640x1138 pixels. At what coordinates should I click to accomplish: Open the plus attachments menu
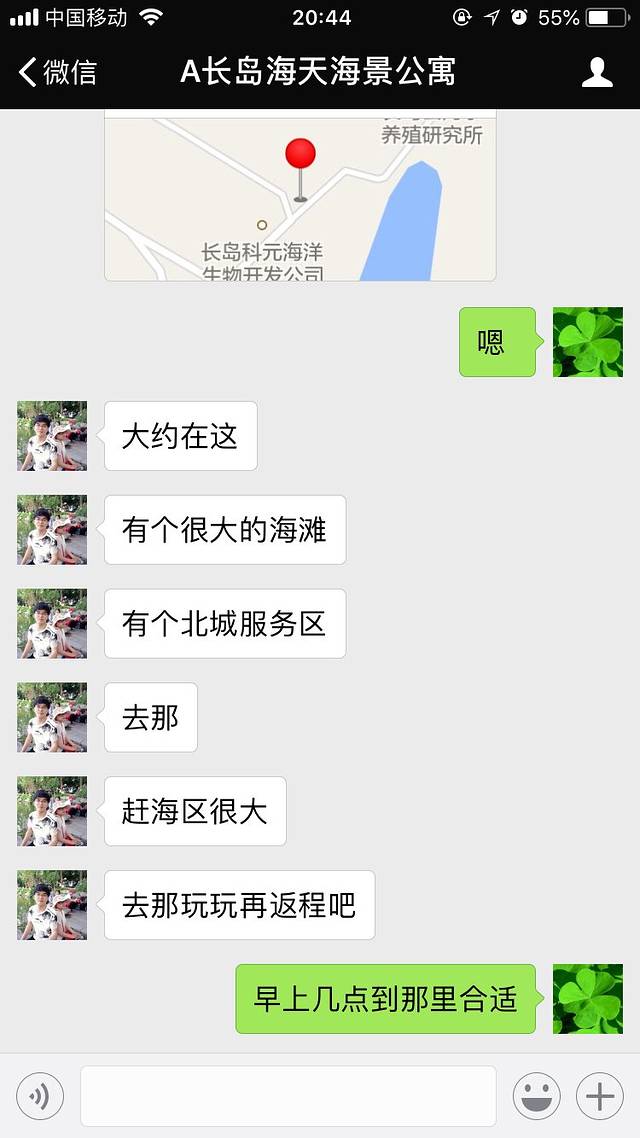pyautogui.click(x=600, y=1097)
